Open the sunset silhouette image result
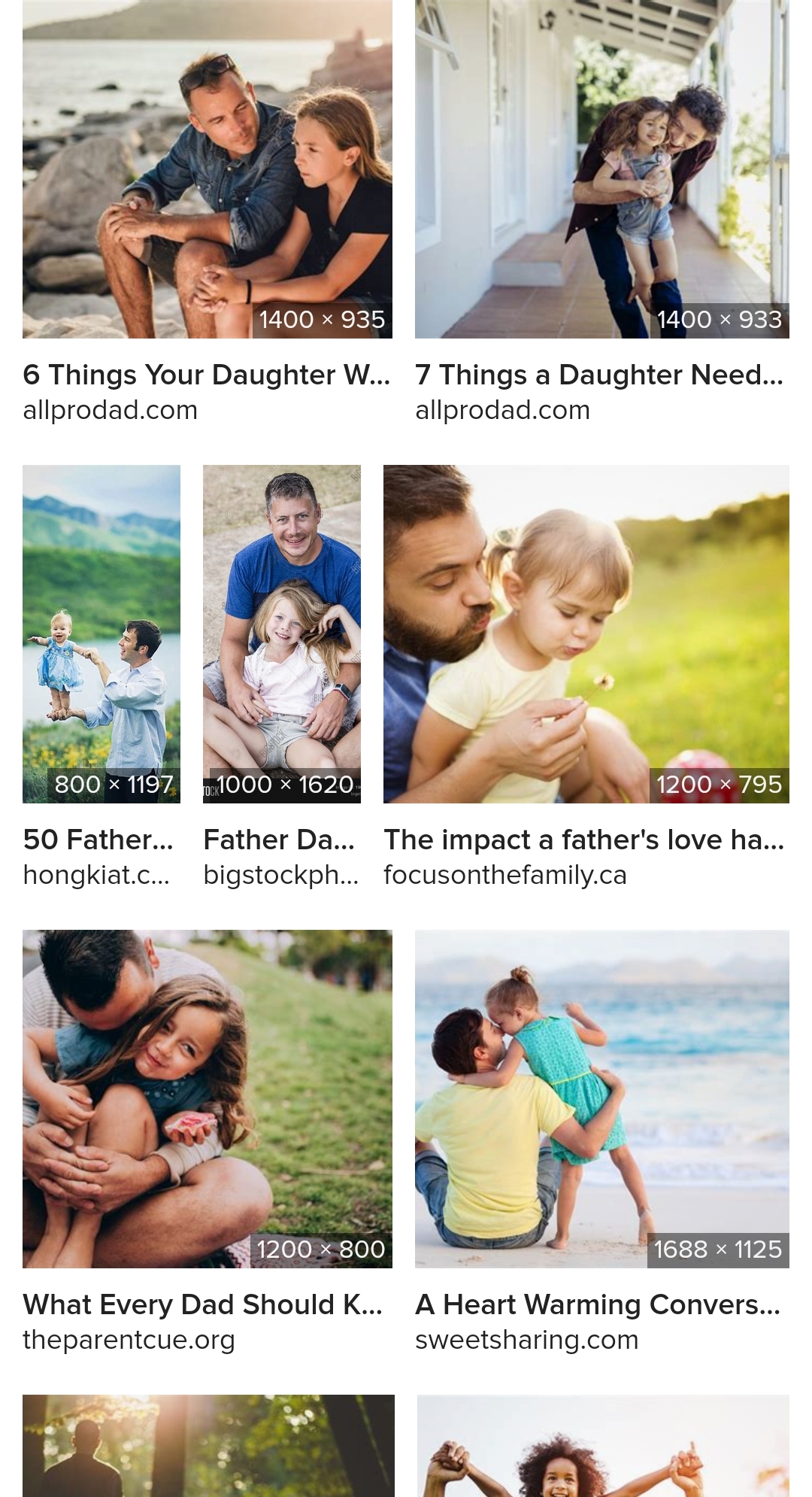The height and width of the screenshot is (1497, 812). point(208,1446)
